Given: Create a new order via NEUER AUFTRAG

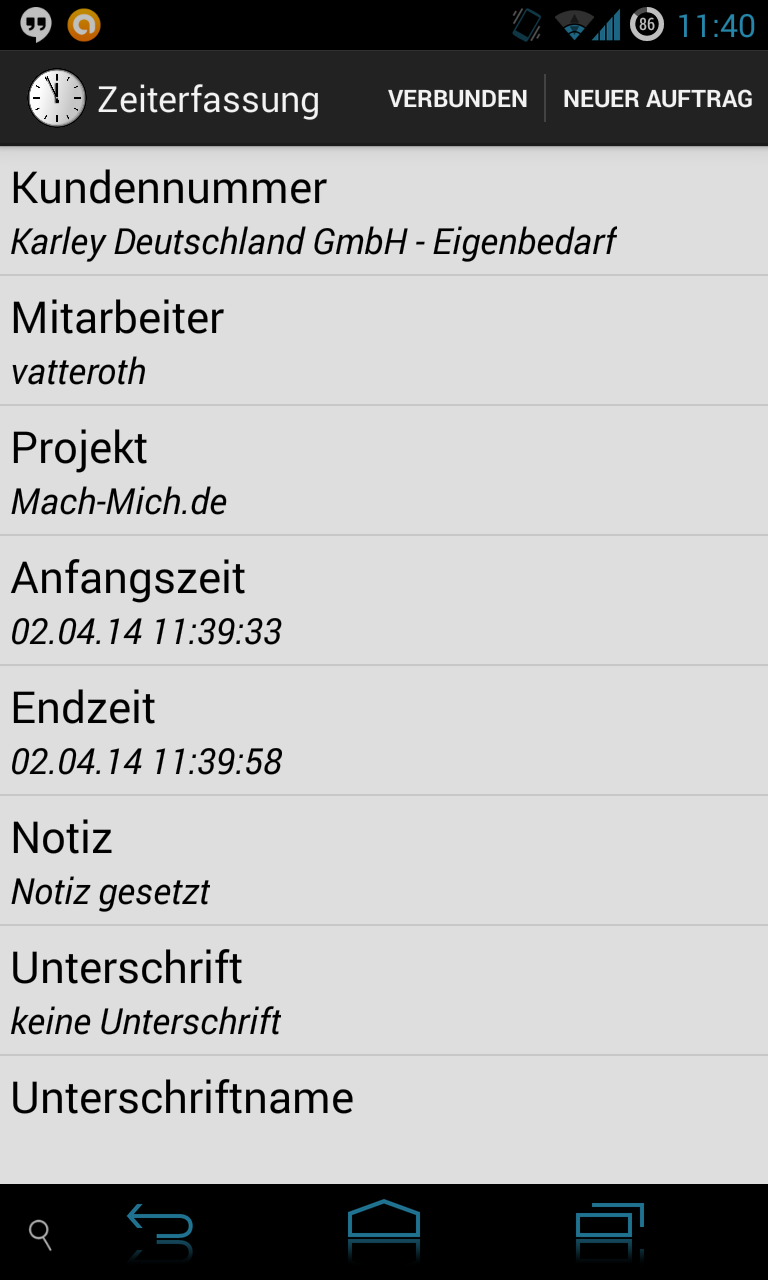Looking at the screenshot, I should (x=657, y=99).
